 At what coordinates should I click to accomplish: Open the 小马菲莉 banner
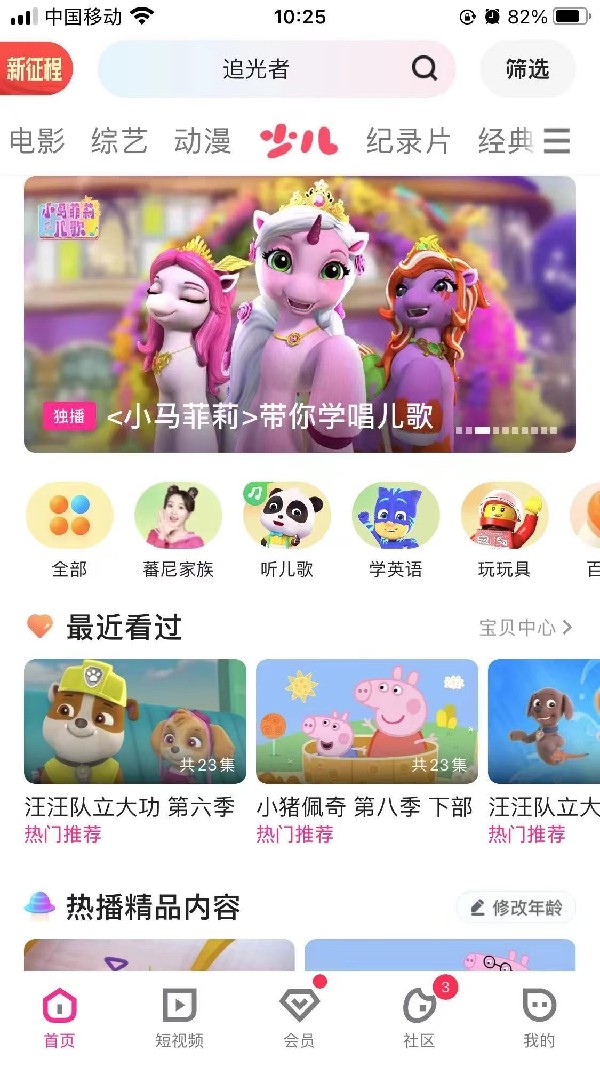300,314
